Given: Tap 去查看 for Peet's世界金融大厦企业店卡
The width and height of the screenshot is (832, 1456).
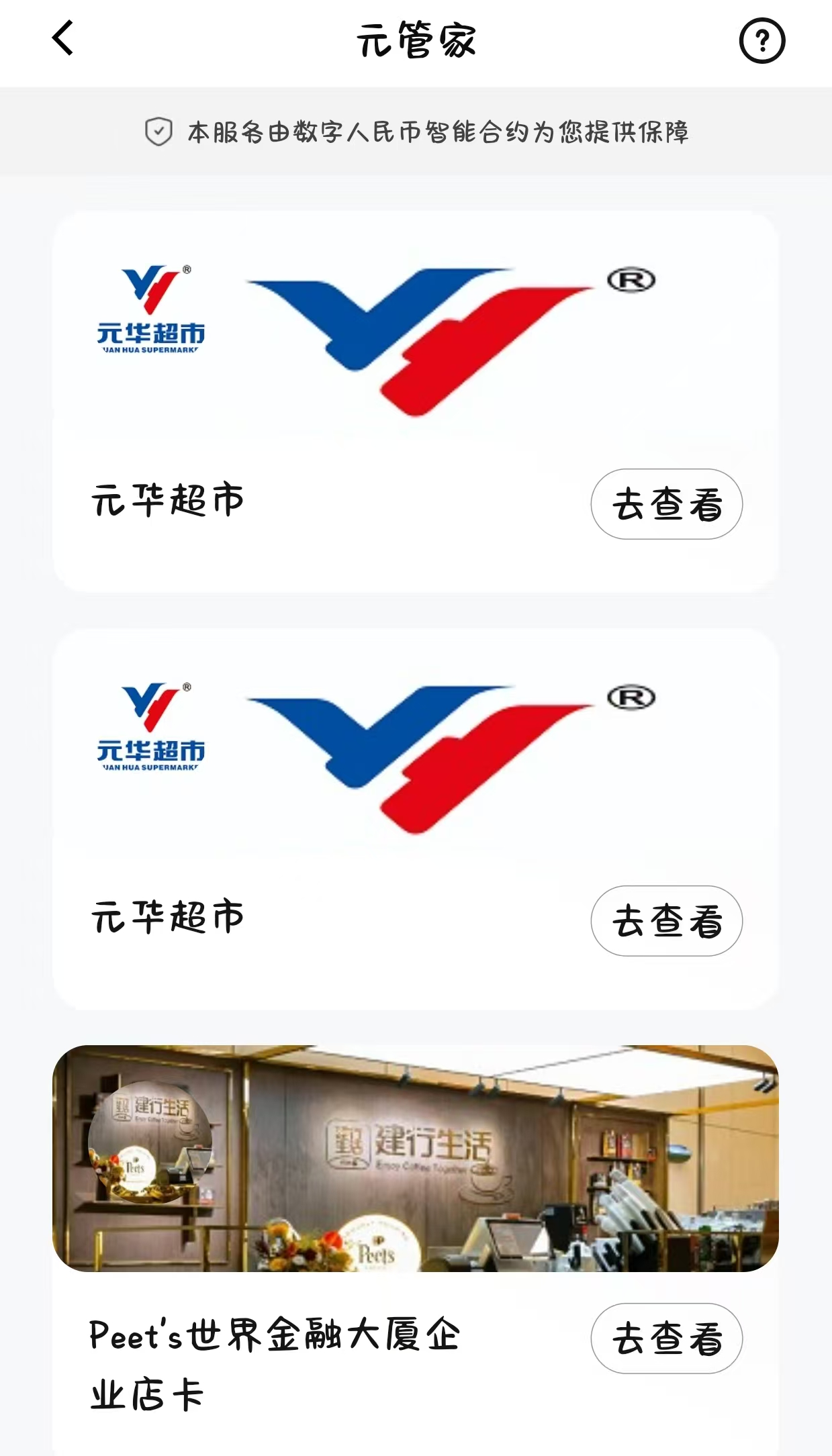Looking at the screenshot, I should 666,1338.
